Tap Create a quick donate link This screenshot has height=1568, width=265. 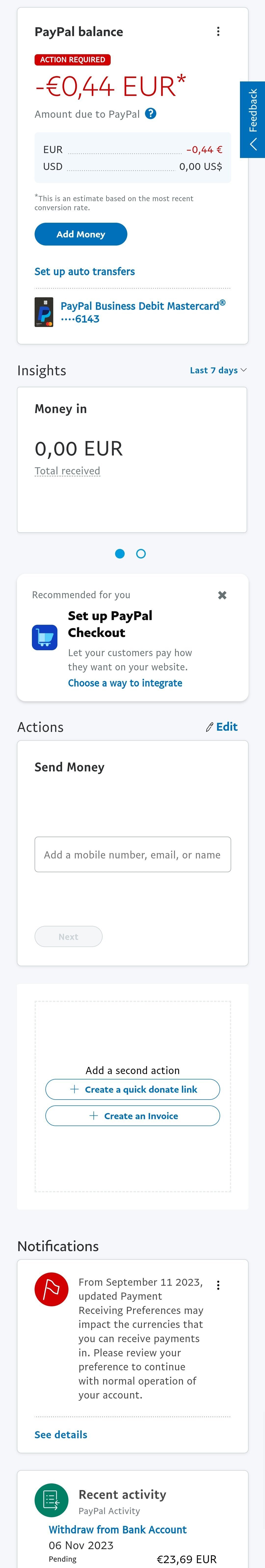tap(133, 1089)
